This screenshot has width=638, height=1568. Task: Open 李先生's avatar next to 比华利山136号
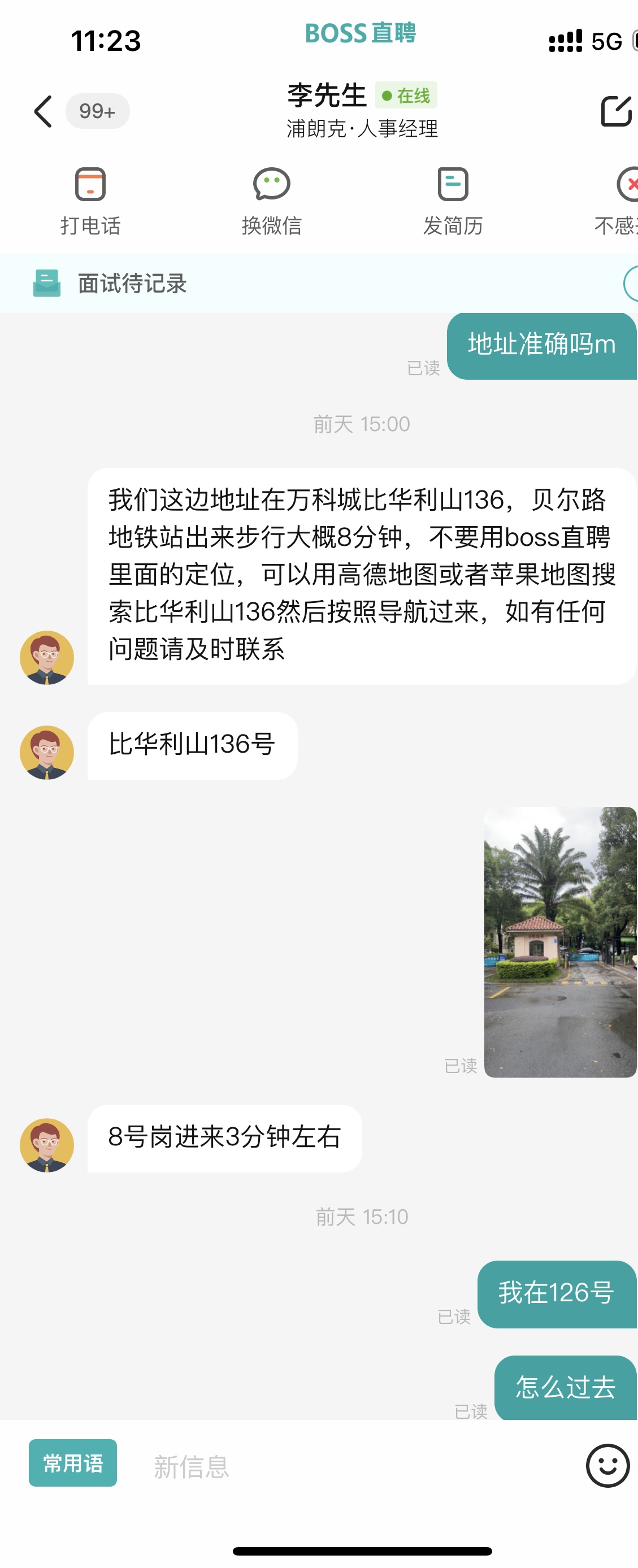click(47, 752)
